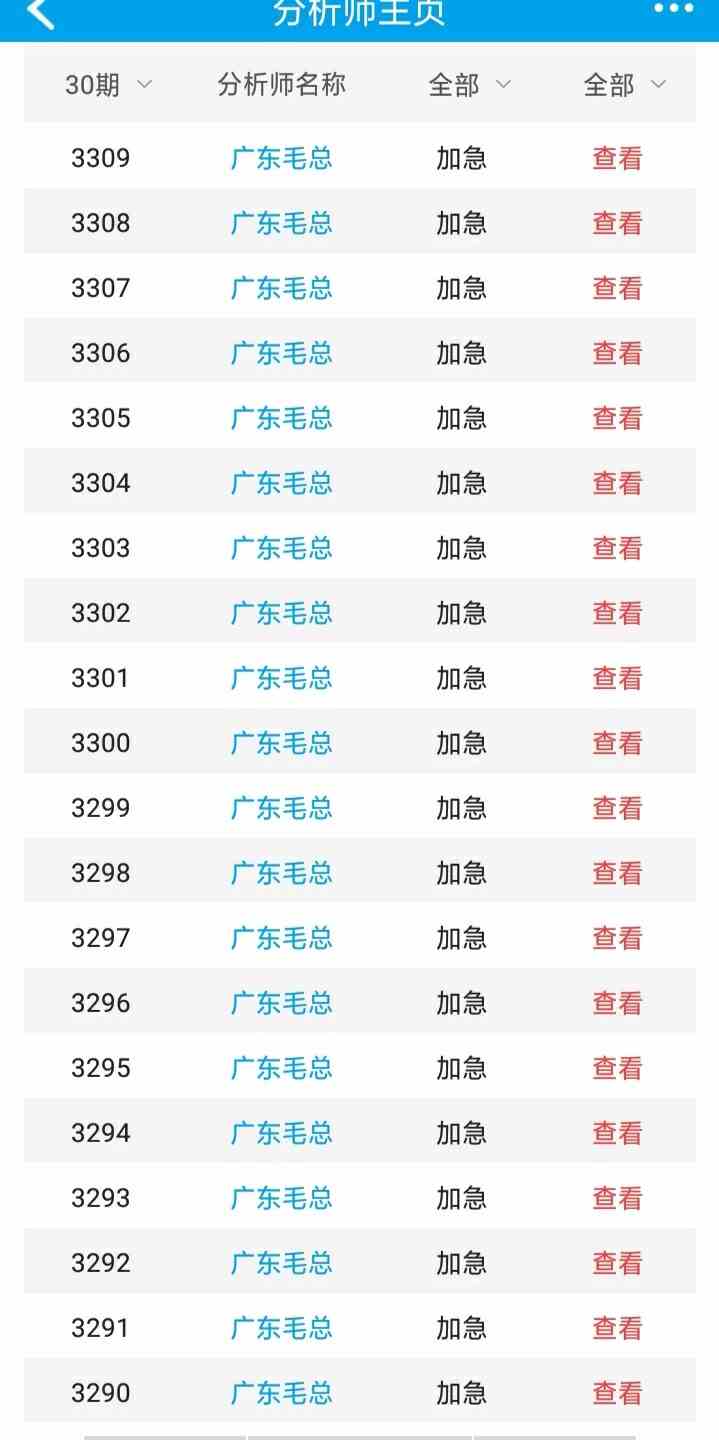Image resolution: width=719 pixels, height=1440 pixels.
Task: Expand the 30期 period dropdown
Action: (108, 86)
